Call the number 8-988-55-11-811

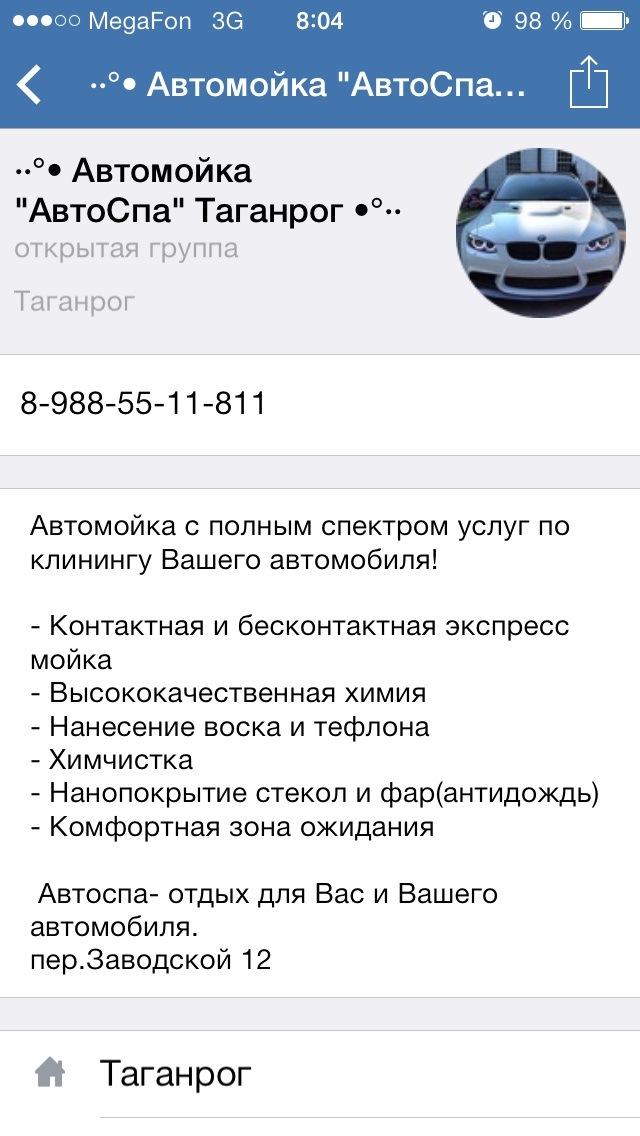click(x=143, y=404)
